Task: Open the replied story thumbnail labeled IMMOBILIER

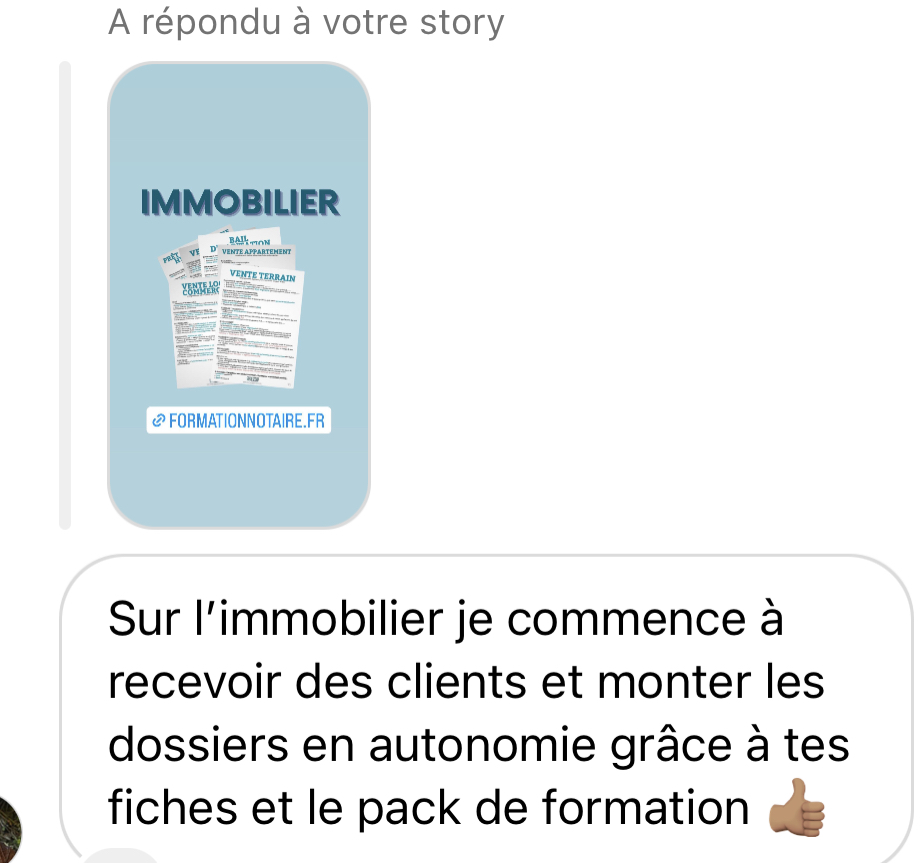Action: [238, 295]
